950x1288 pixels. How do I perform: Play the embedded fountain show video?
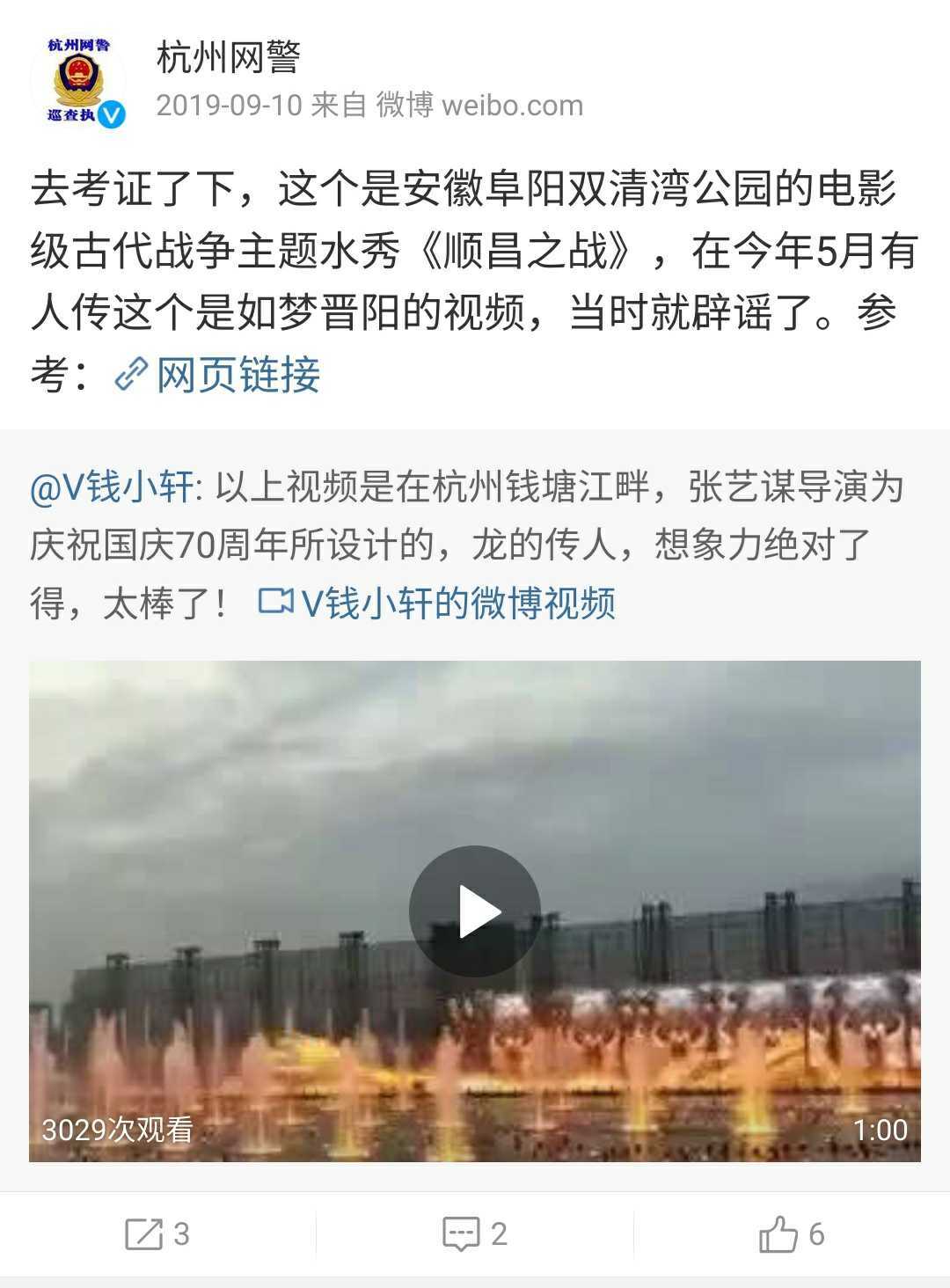(x=475, y=911)
